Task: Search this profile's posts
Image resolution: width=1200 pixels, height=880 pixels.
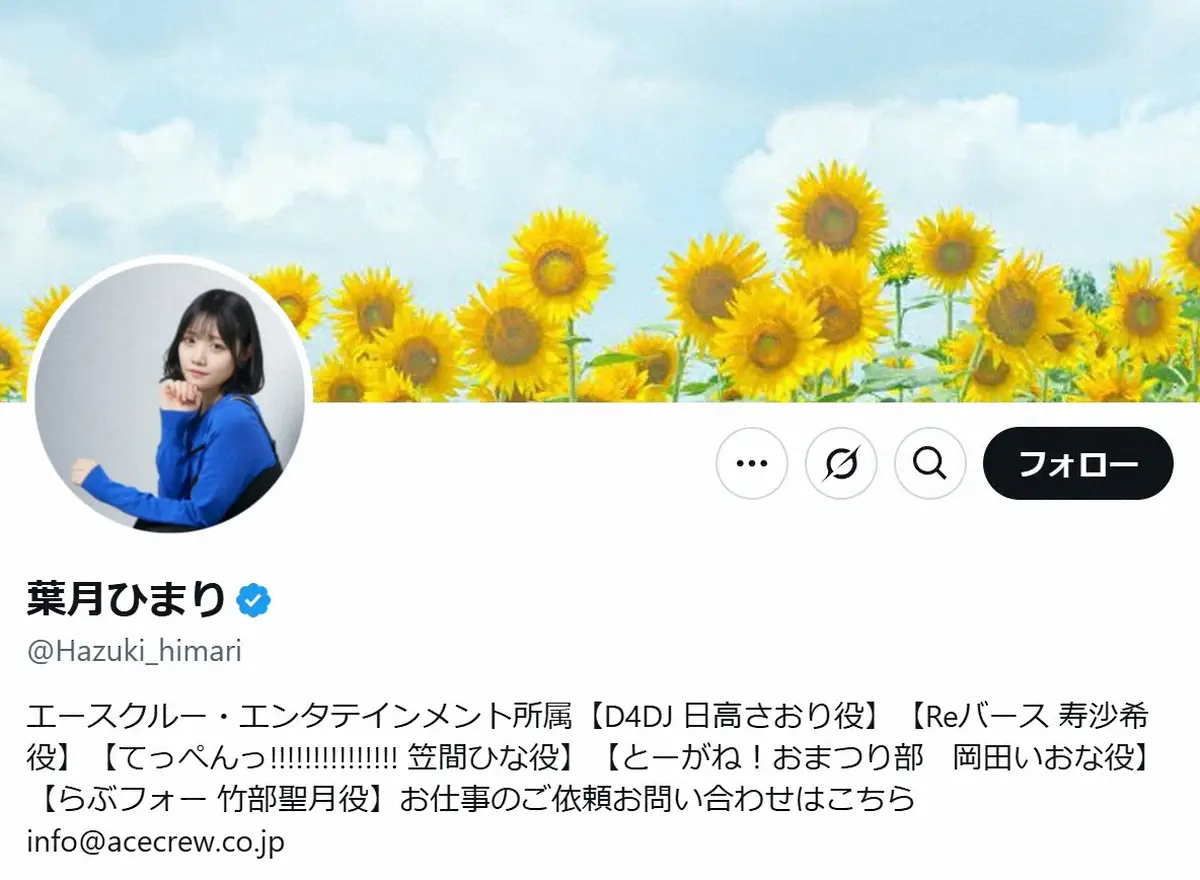Action: [x=929, y=463]
